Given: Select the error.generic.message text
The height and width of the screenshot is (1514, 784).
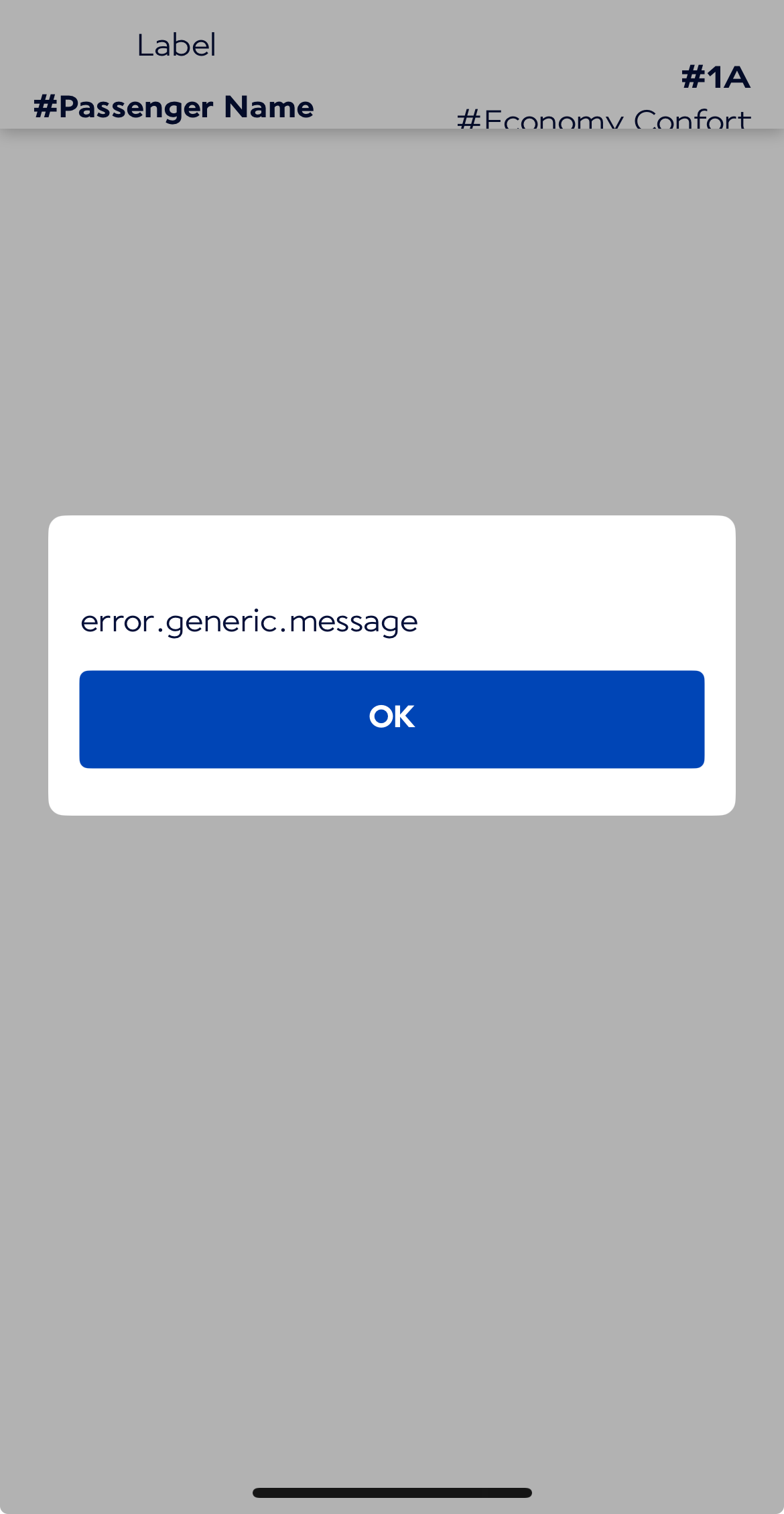Looking at the screenshot, I should pos(249,621).
